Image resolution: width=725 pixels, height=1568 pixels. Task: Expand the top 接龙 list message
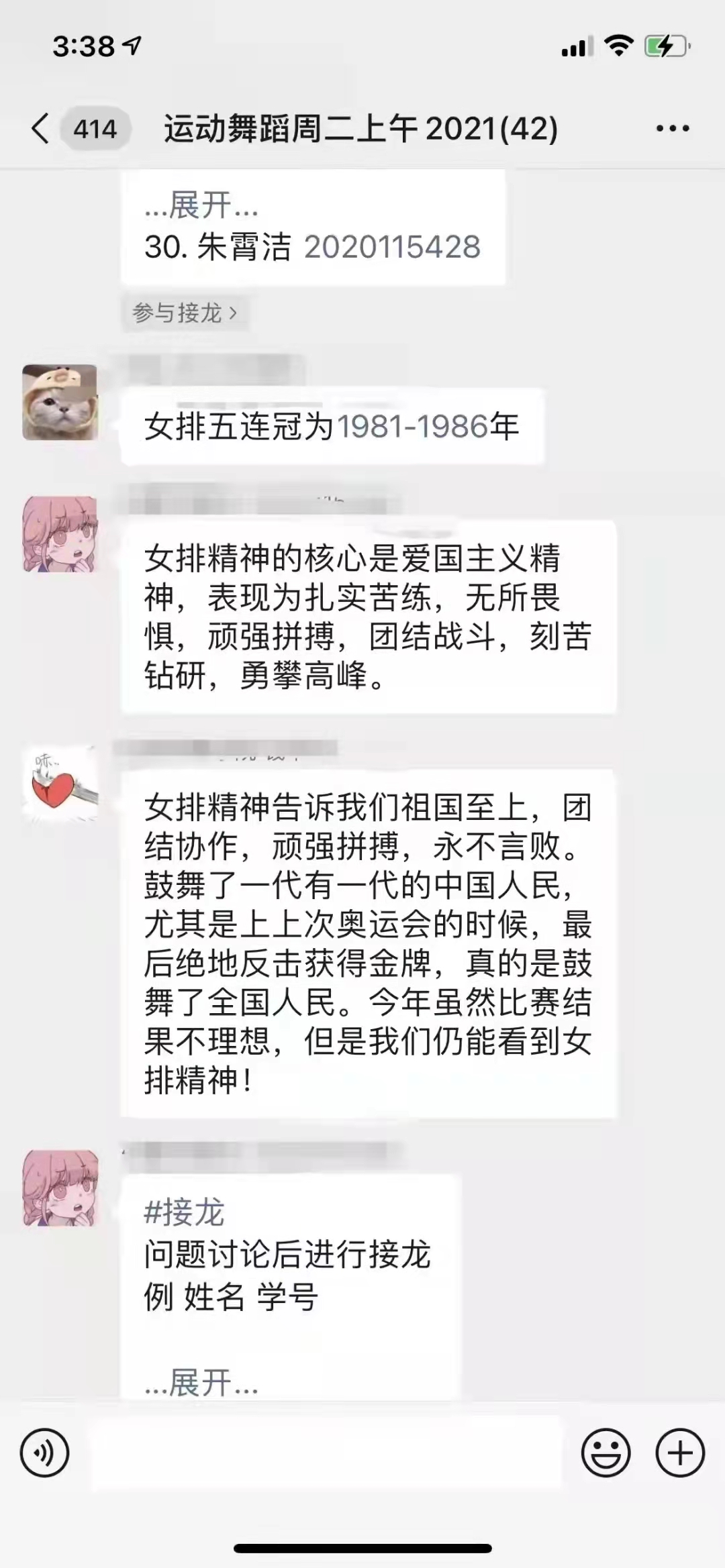201,205
